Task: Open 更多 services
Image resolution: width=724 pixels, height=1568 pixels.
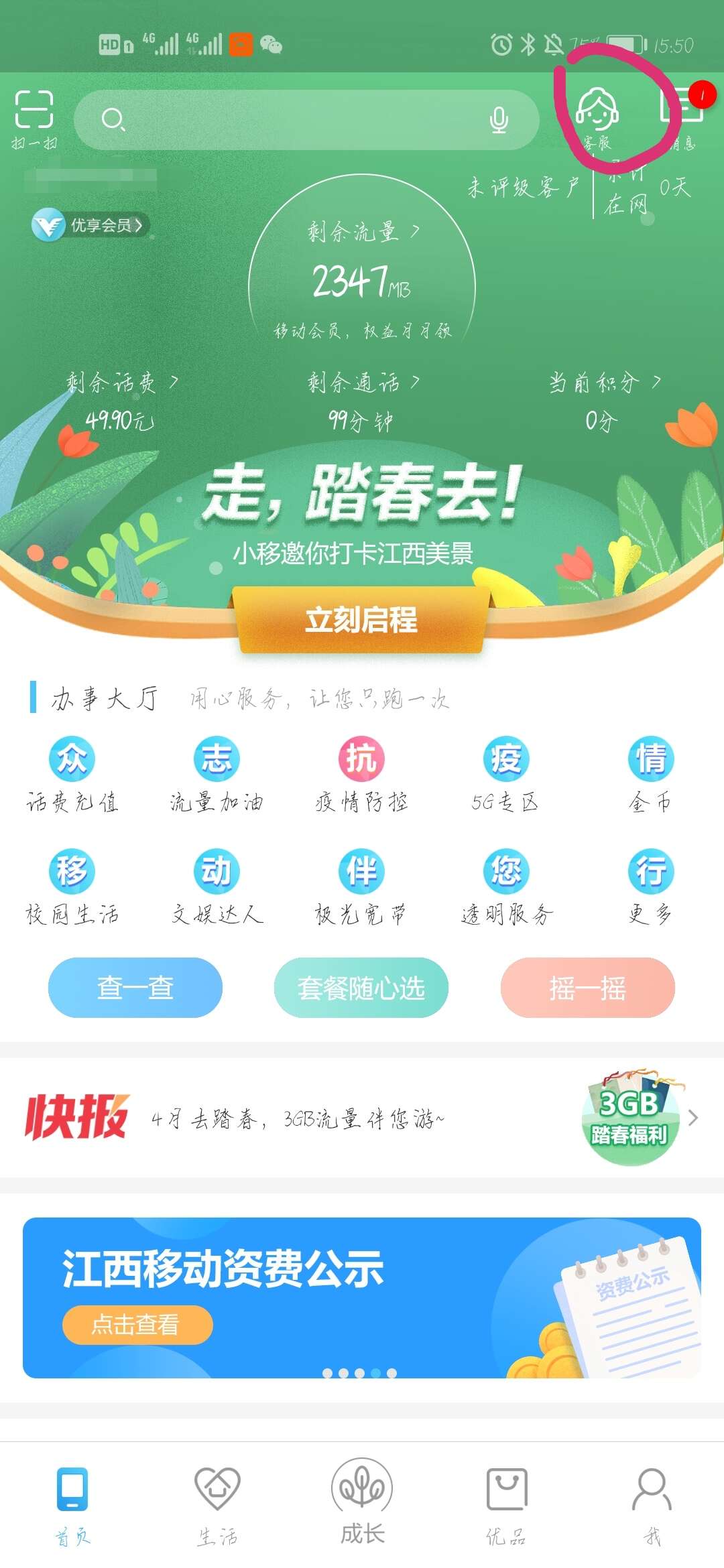Action: [x=650, y=886]
